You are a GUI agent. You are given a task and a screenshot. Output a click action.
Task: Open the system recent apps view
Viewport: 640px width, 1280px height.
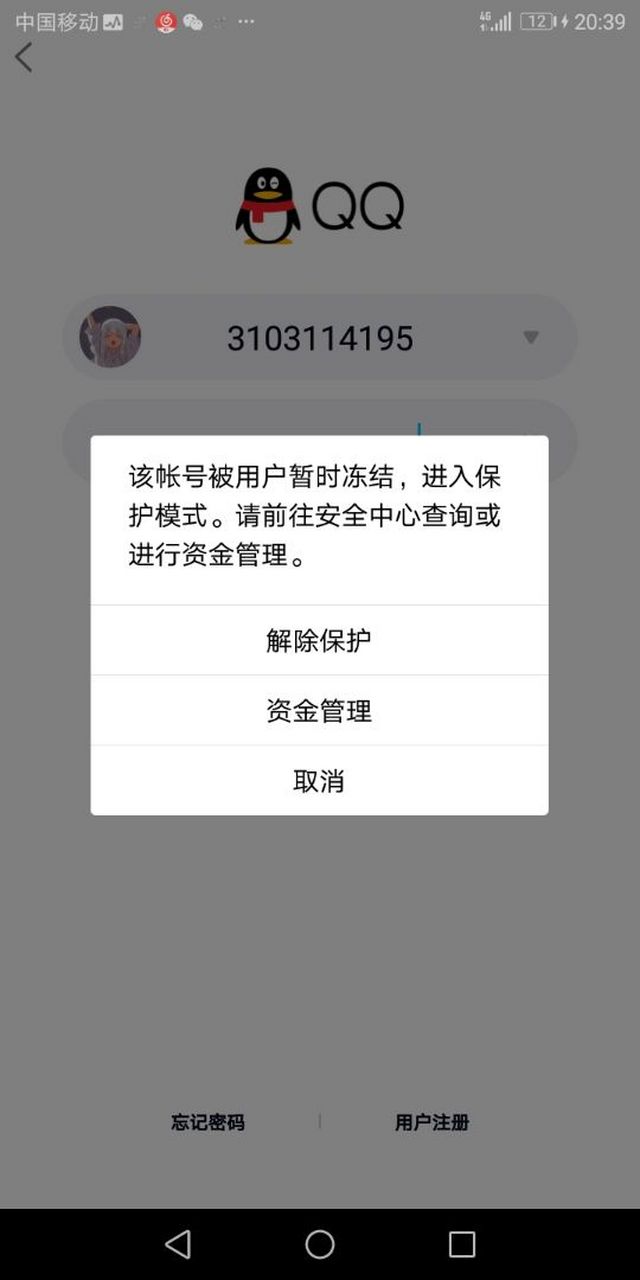coord(462,1244)
